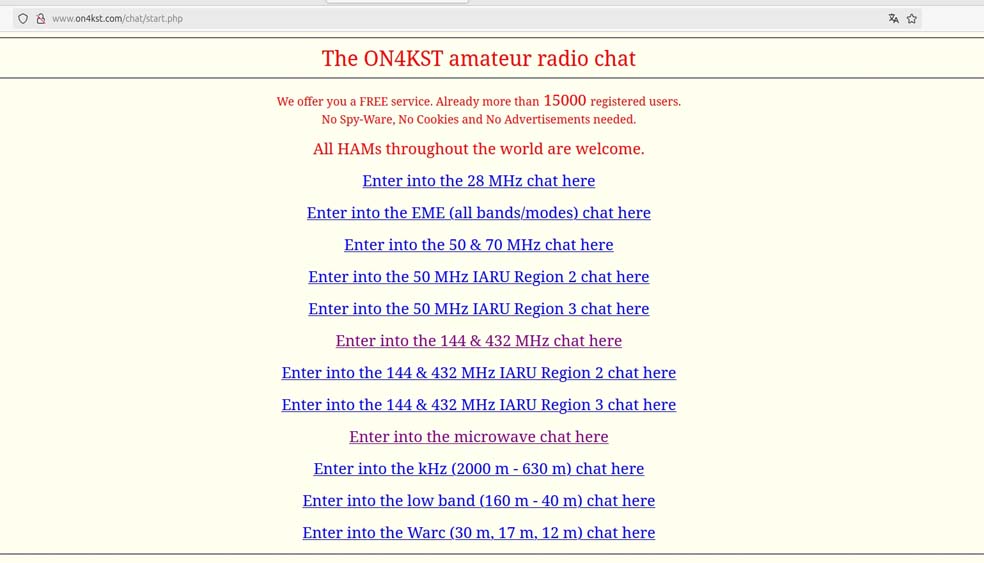Open the page translate icon
Viewport: 984px width, 563px height.
point(893,18)
